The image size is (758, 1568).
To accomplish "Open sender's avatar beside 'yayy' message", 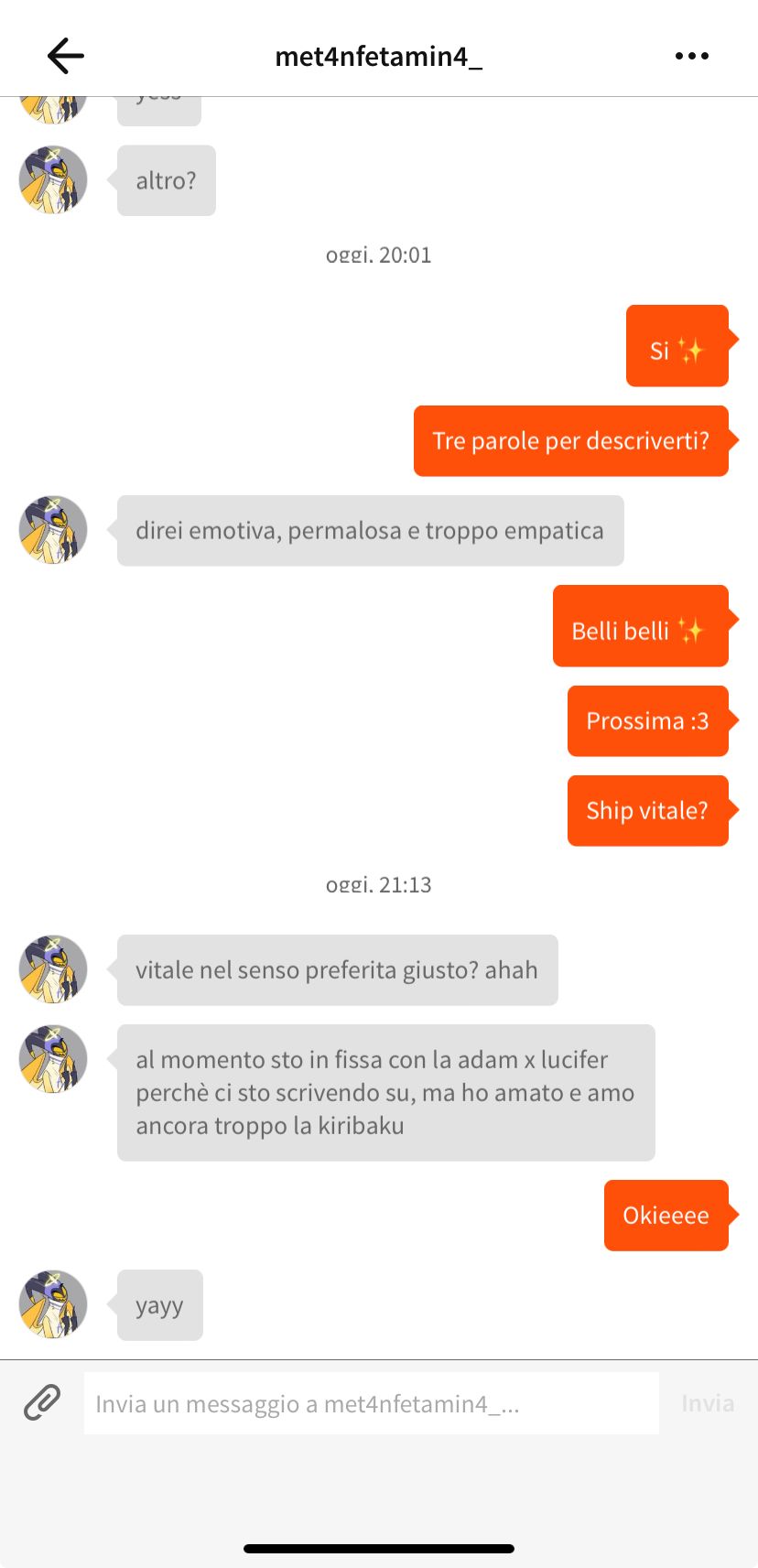I will pos(53,1304).
